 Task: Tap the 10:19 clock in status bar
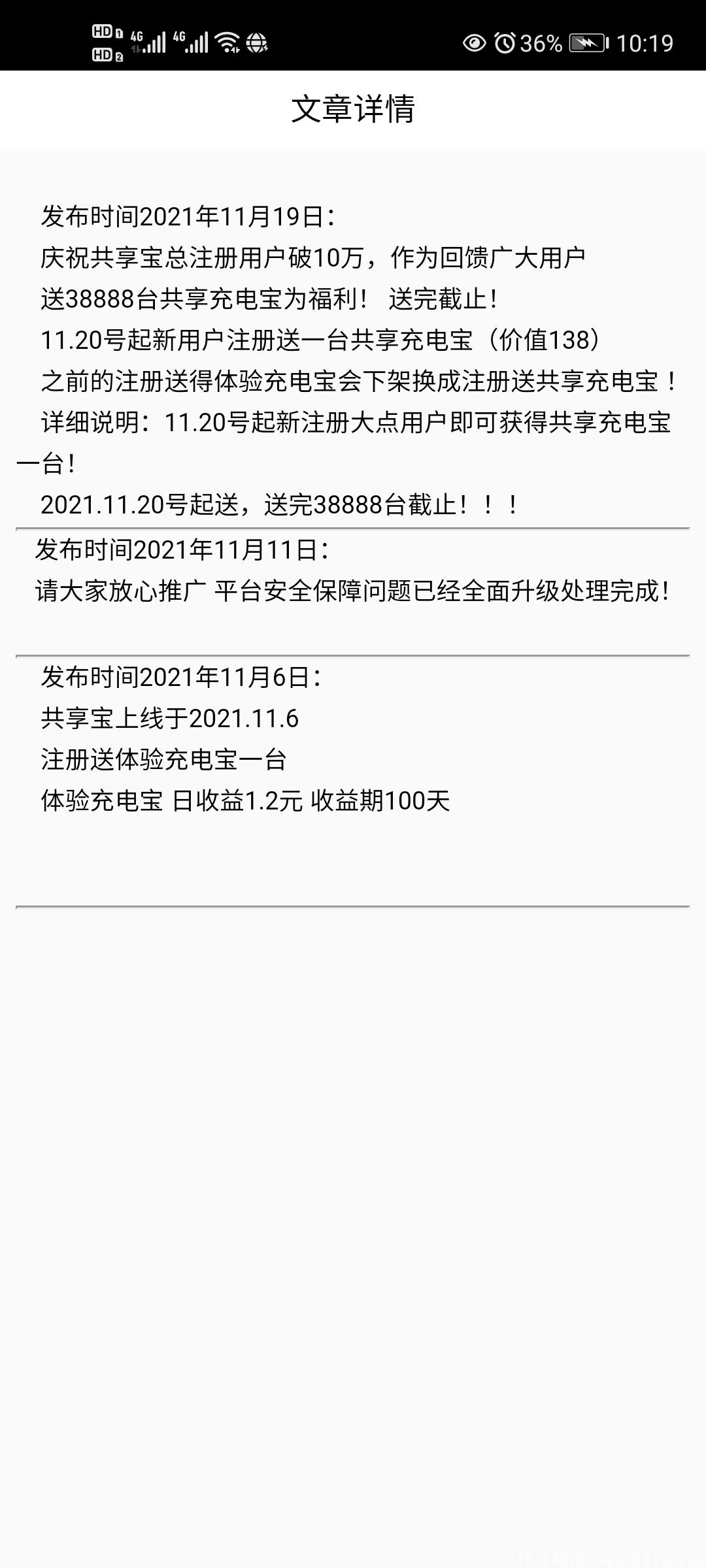coord(645,42)
